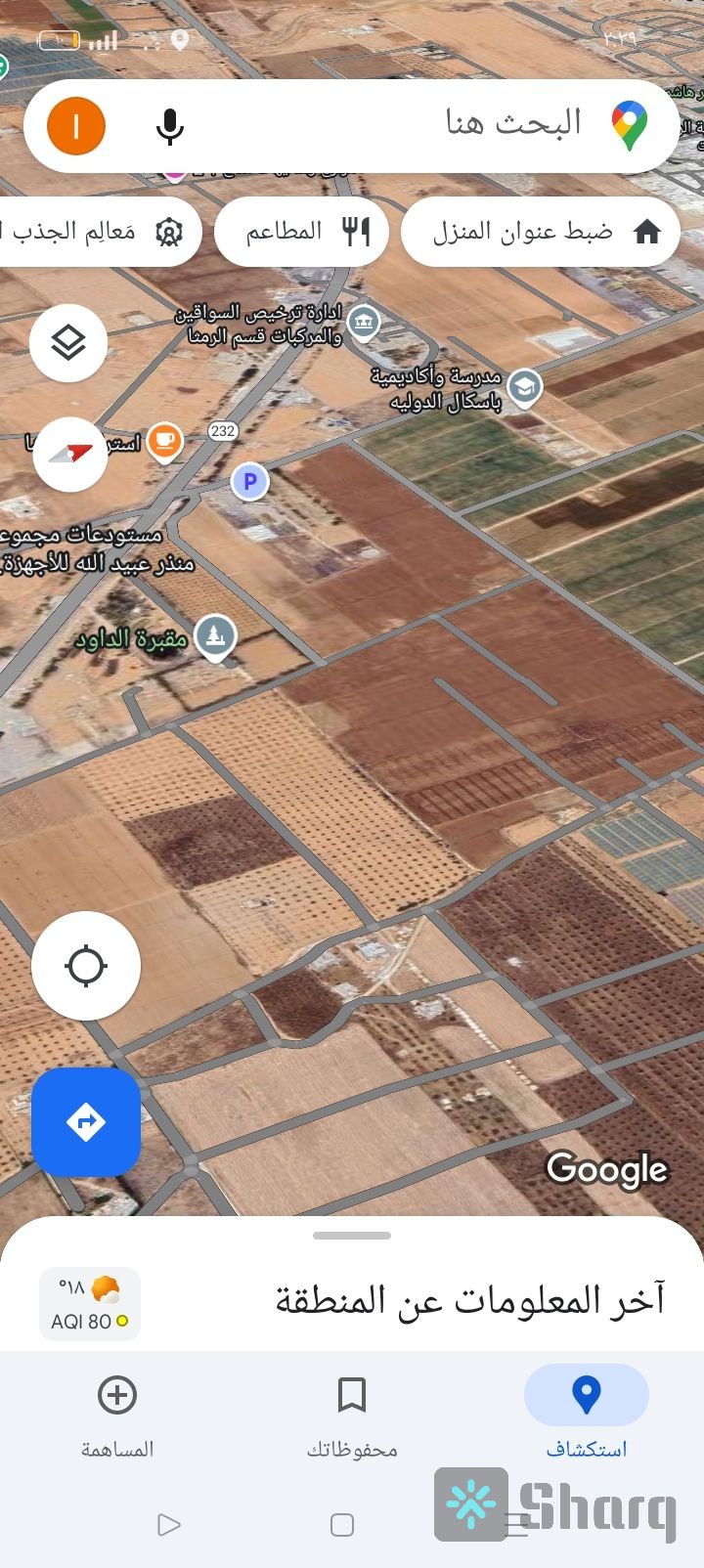The image size is (704, 1568).
Task: Go to the system home screen
Action: 342,1524
